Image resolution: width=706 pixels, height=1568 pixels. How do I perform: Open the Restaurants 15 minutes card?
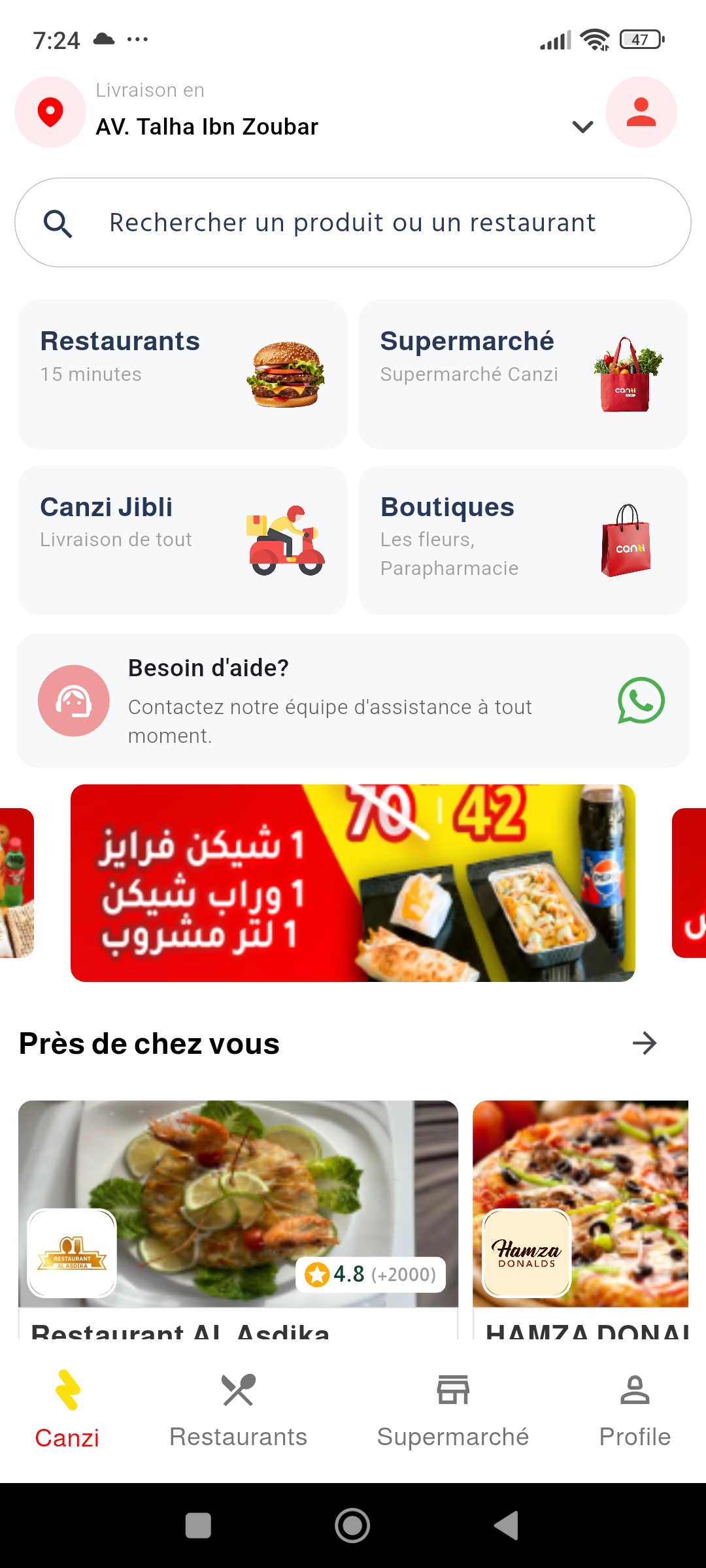[x=182, y=374]
